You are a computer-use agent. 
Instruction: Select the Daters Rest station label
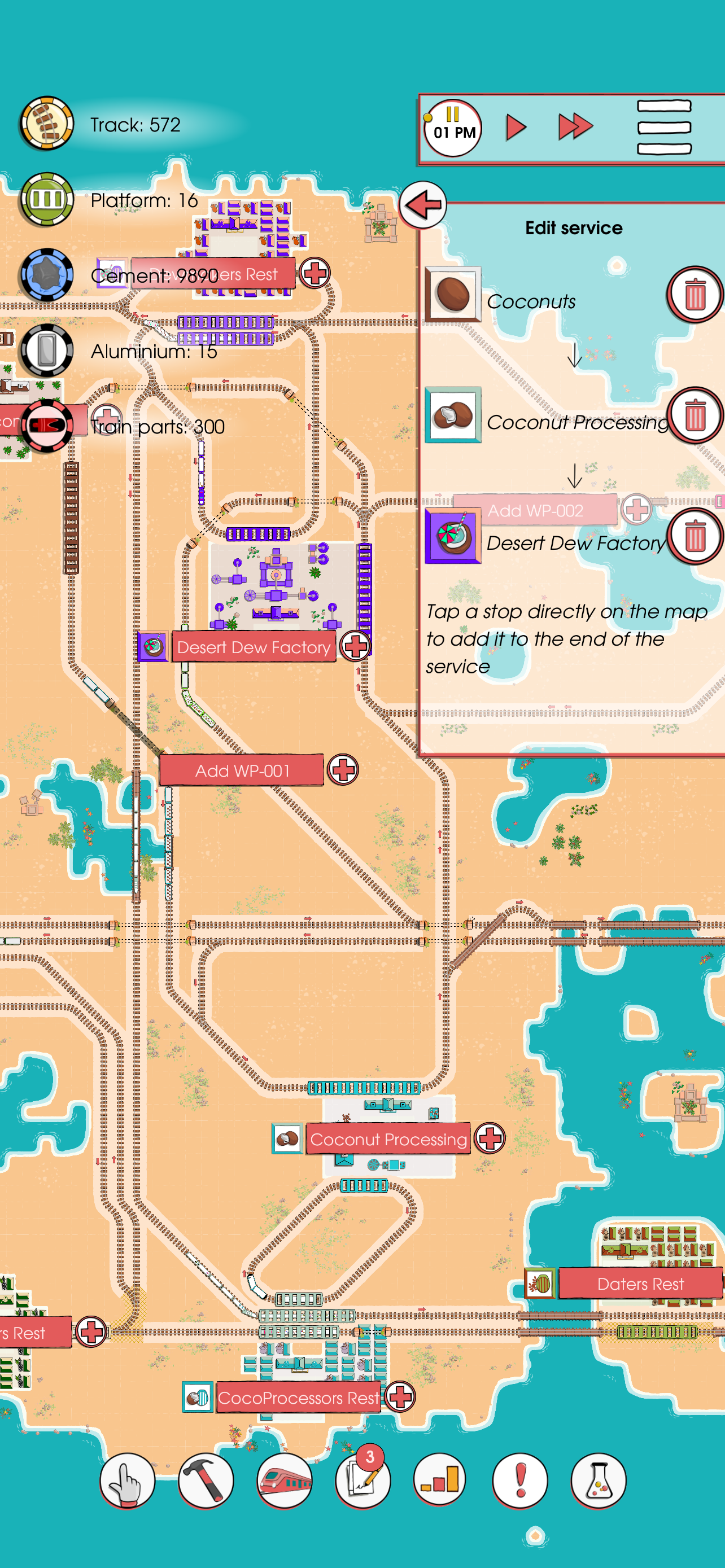coord(640,1284)
